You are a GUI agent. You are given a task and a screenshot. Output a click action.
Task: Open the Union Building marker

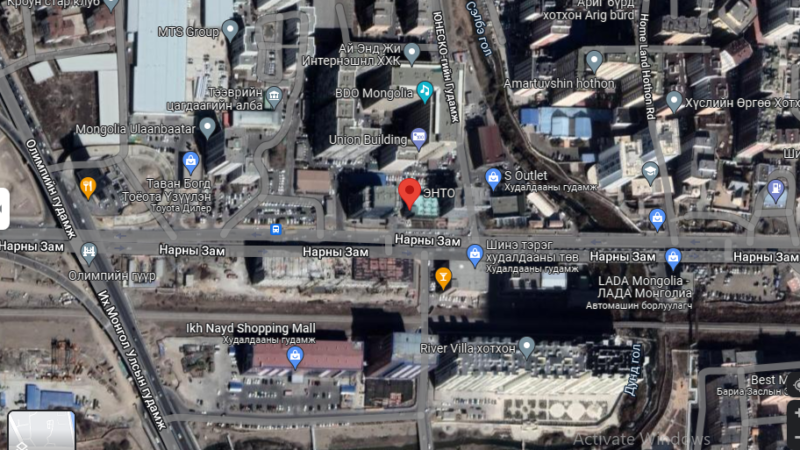pos(419,135)
